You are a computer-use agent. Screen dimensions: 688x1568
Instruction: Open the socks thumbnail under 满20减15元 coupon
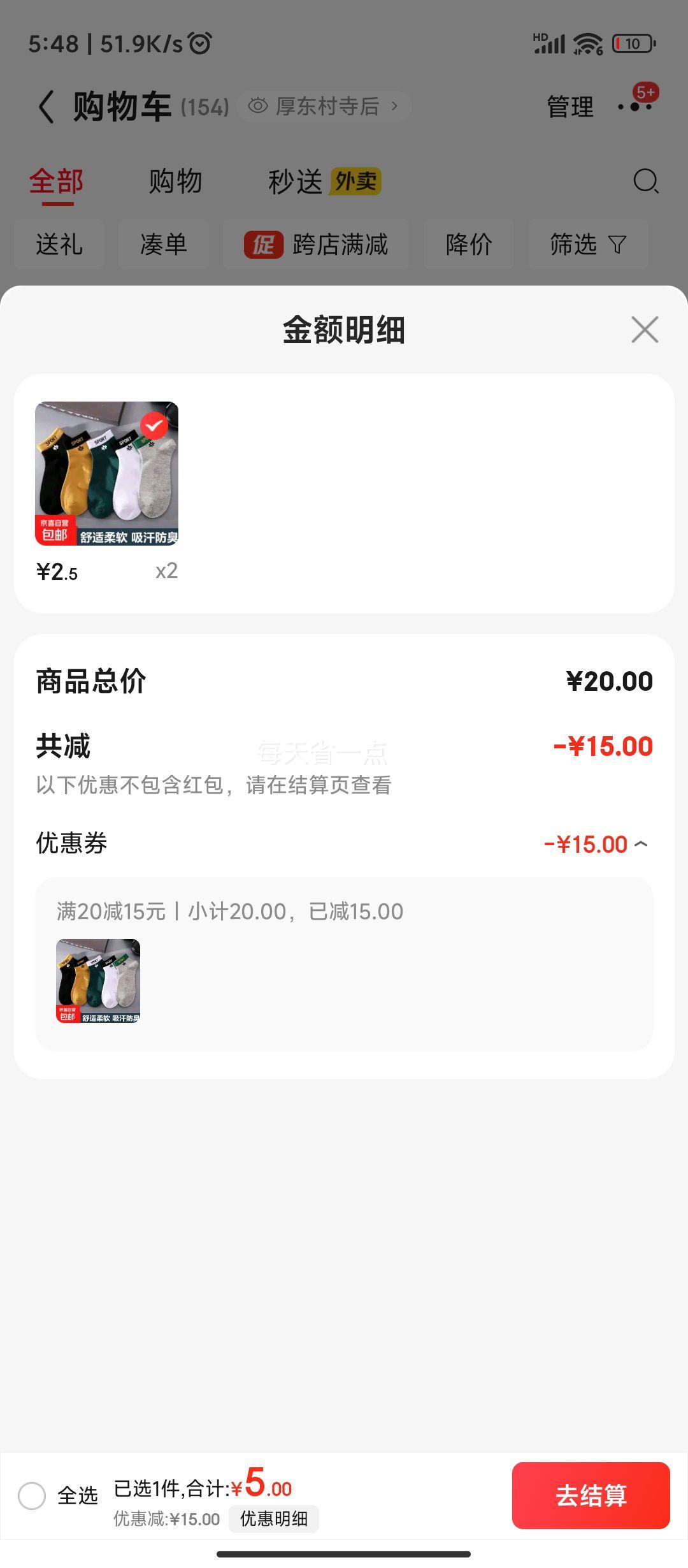coord(98,981)
